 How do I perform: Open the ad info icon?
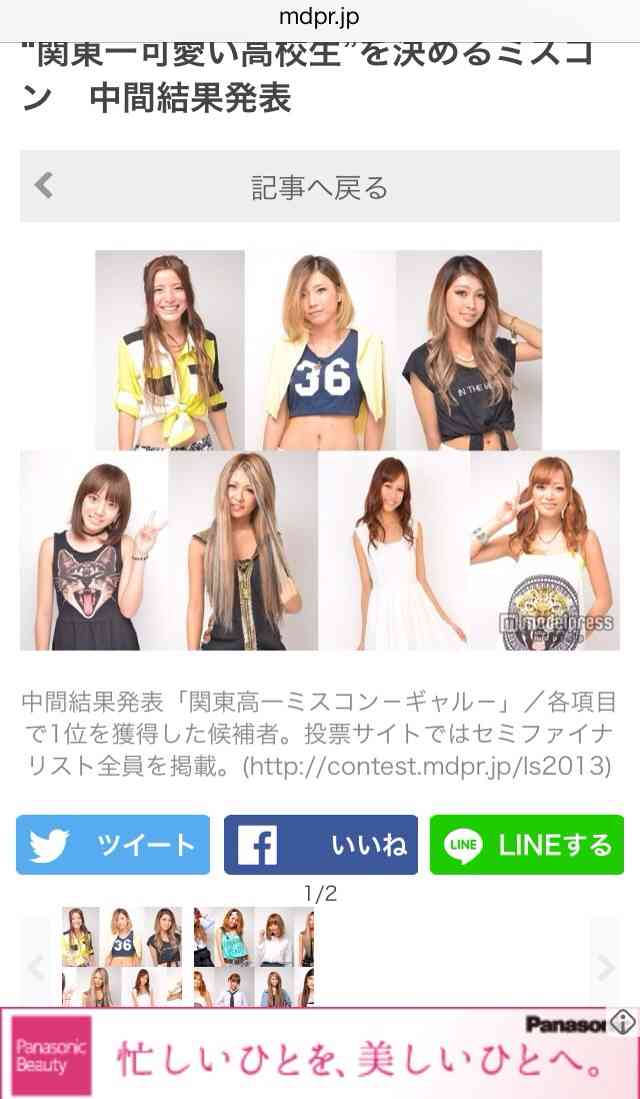622,1023
